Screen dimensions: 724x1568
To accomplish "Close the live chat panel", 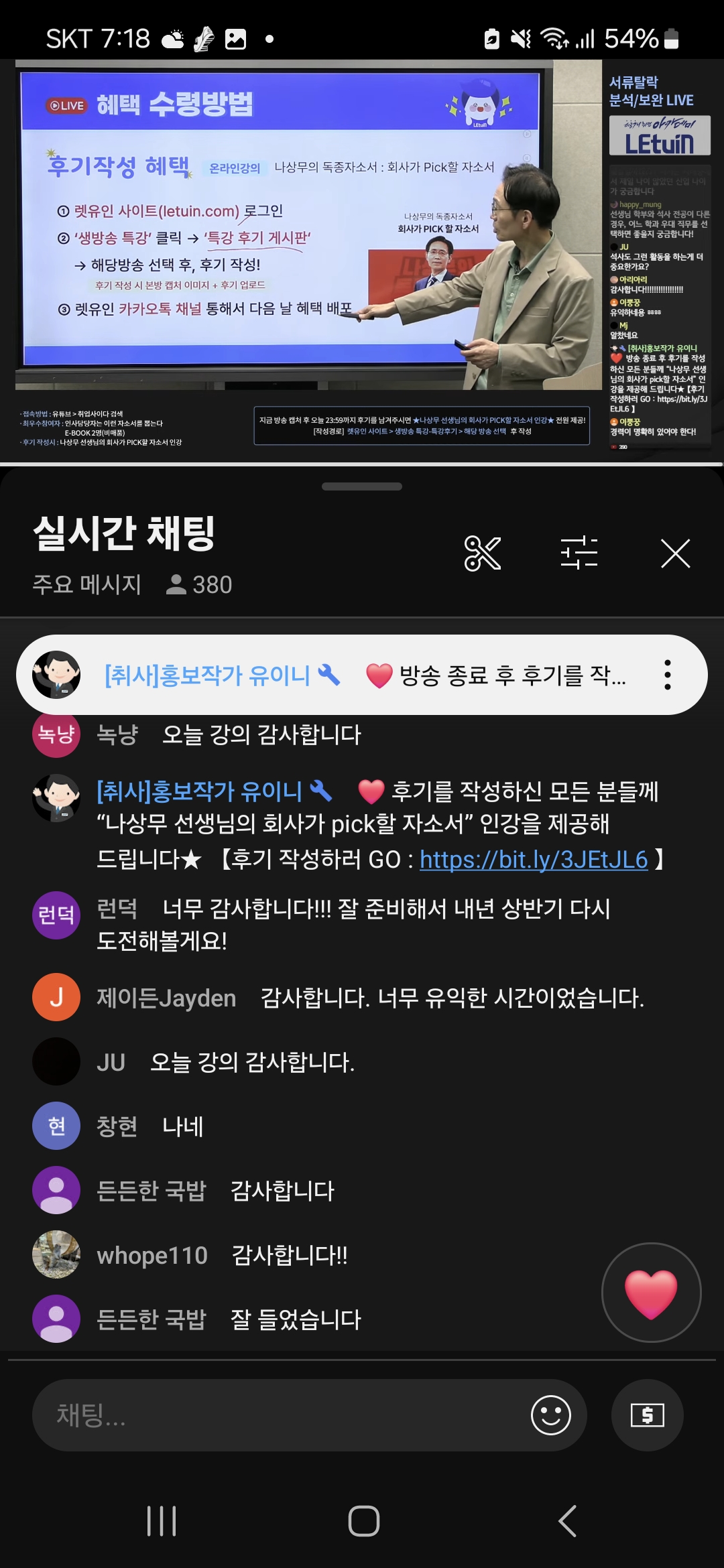I will [x=675, y=553].
